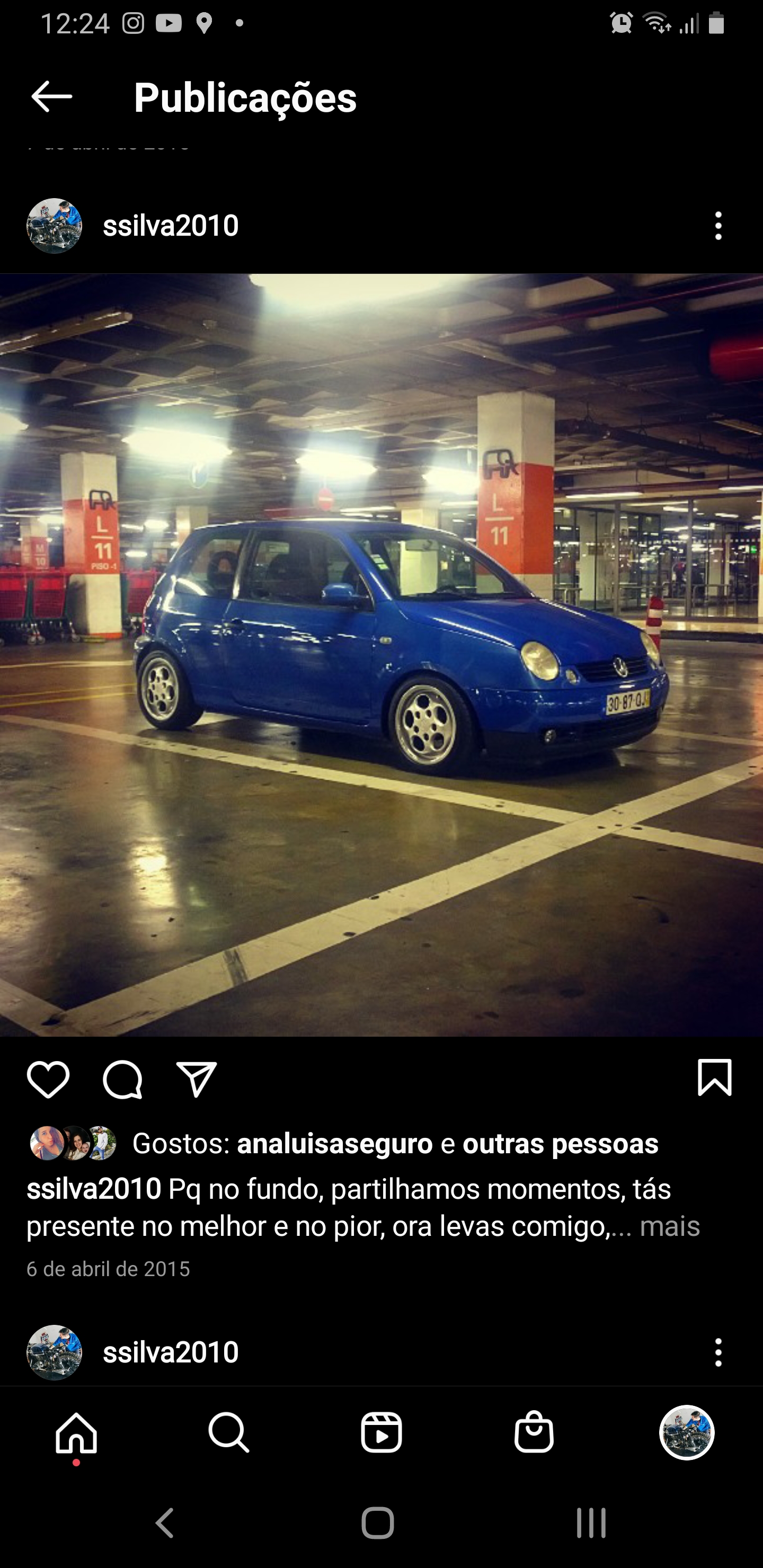Like the blue car post
This screenshot has height=1568, width=763.
pyautogui.click(x=48, y=1079)
